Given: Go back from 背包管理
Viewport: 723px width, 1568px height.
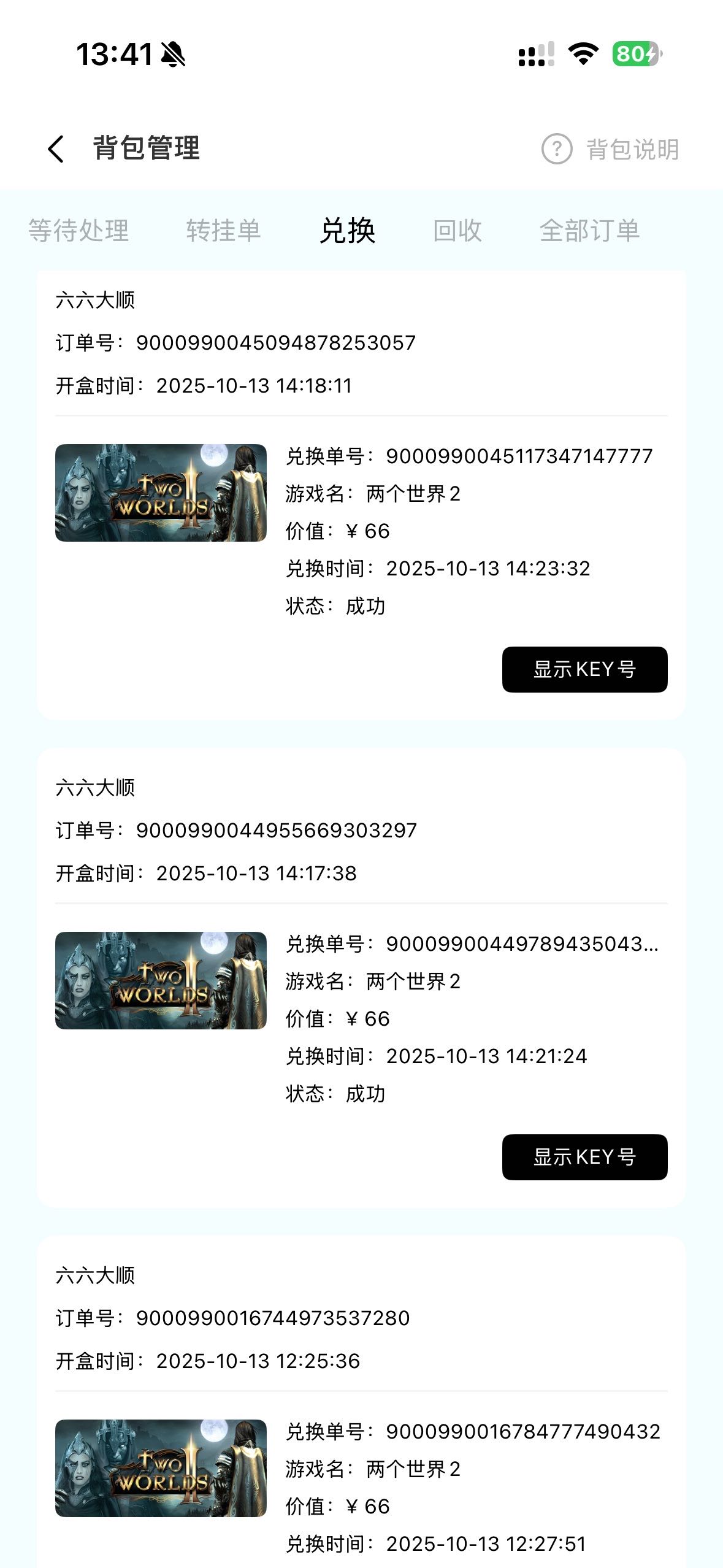Looking at the screenshot, I should click(56, 149).
